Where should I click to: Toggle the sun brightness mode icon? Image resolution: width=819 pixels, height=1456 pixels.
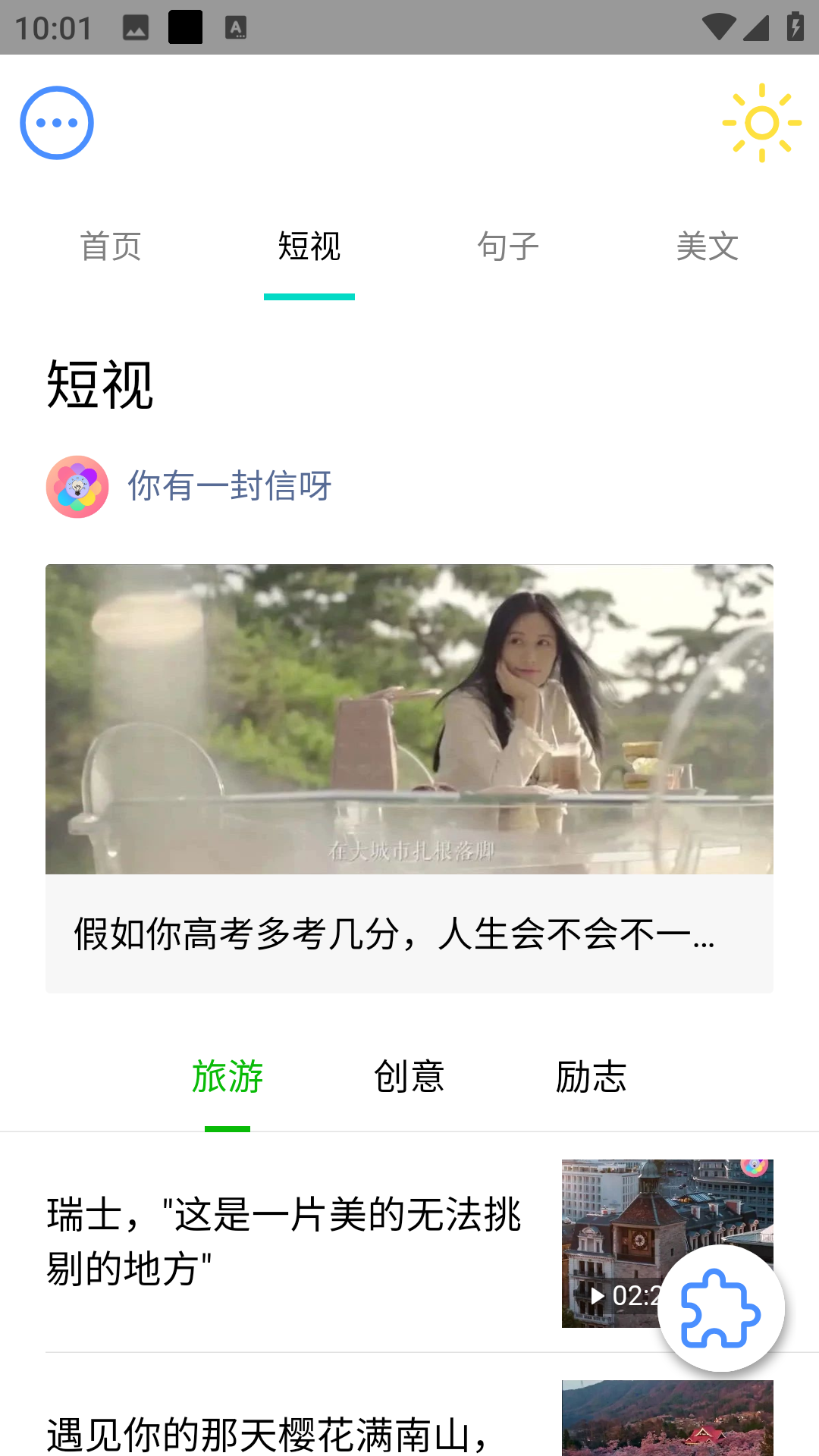tap(761, 123)
